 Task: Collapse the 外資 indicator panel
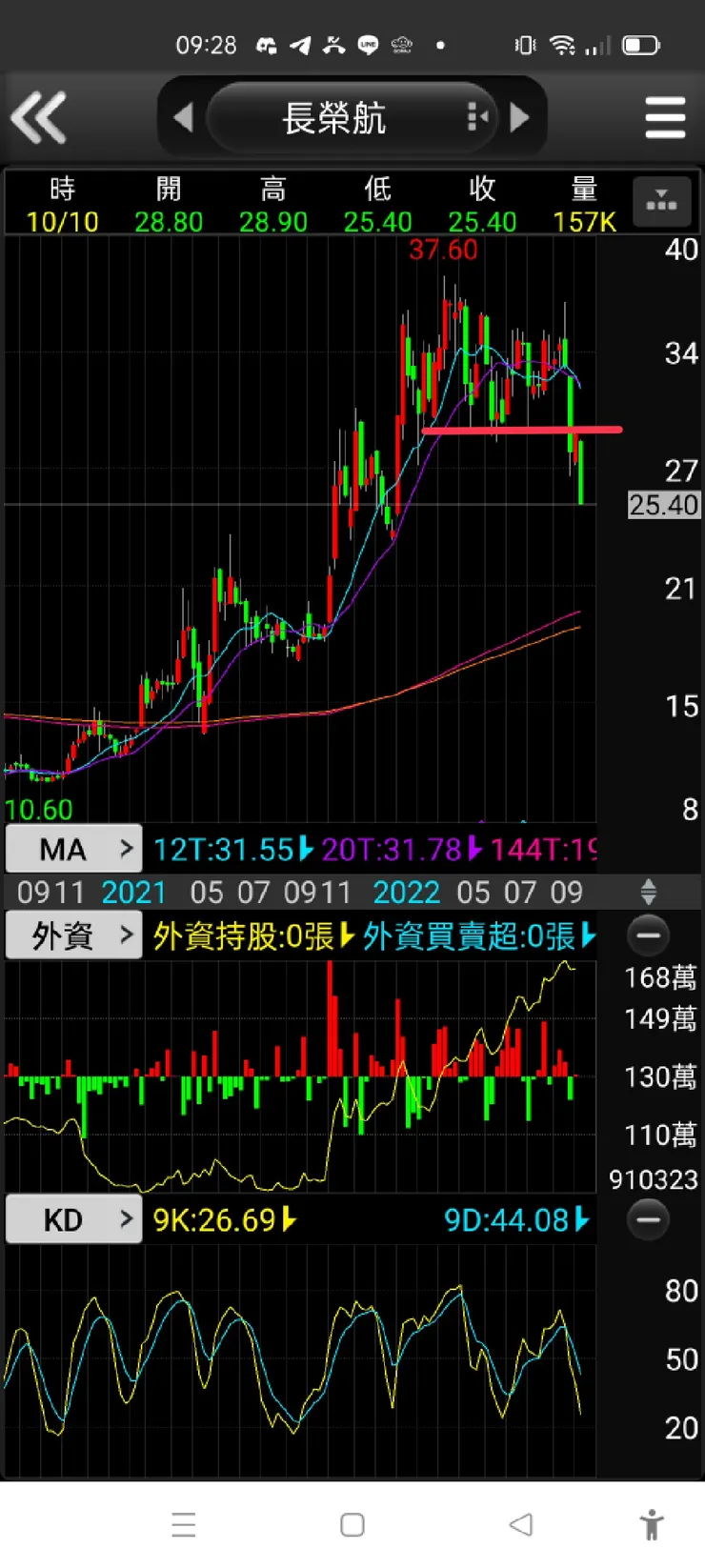(x=648, y=935)
